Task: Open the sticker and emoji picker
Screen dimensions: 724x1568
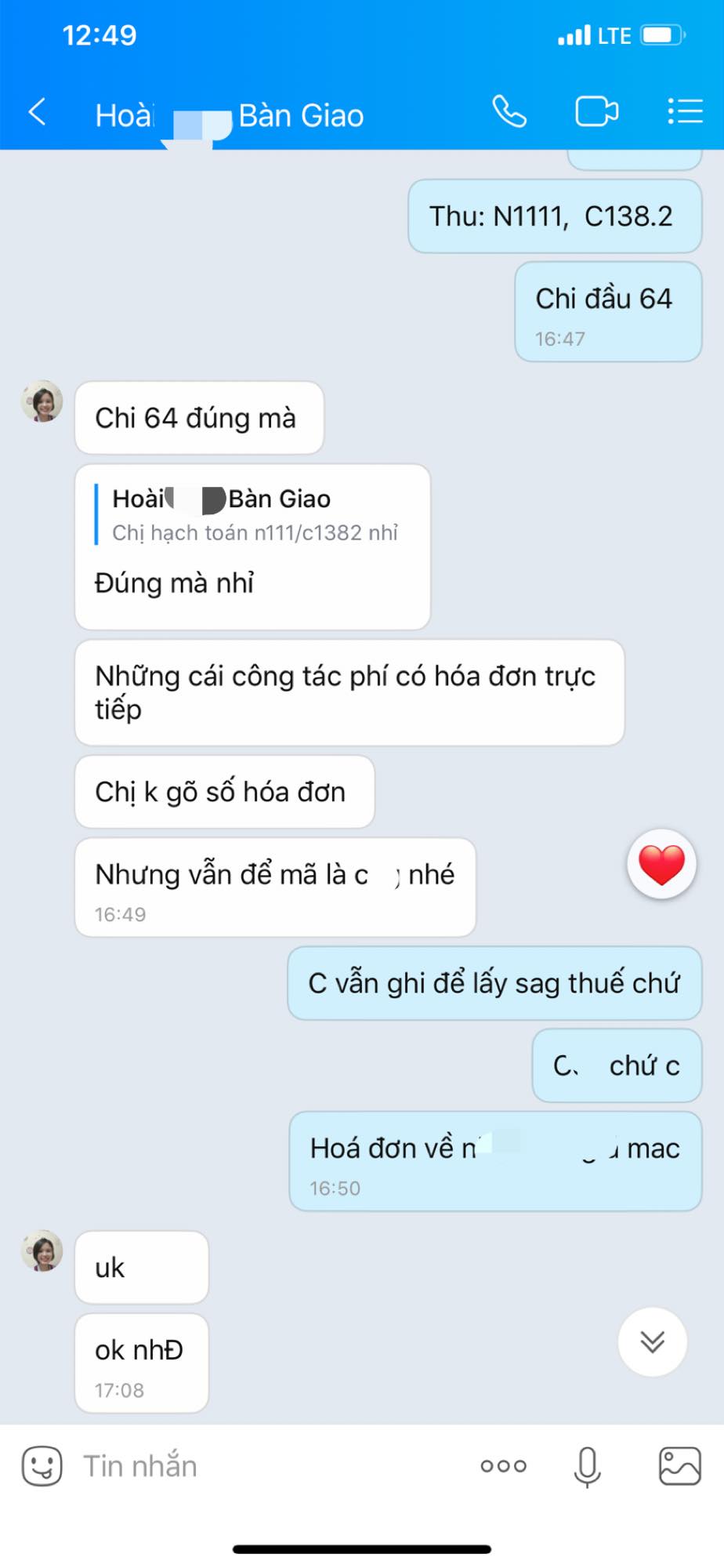Action: point(42,1465)
